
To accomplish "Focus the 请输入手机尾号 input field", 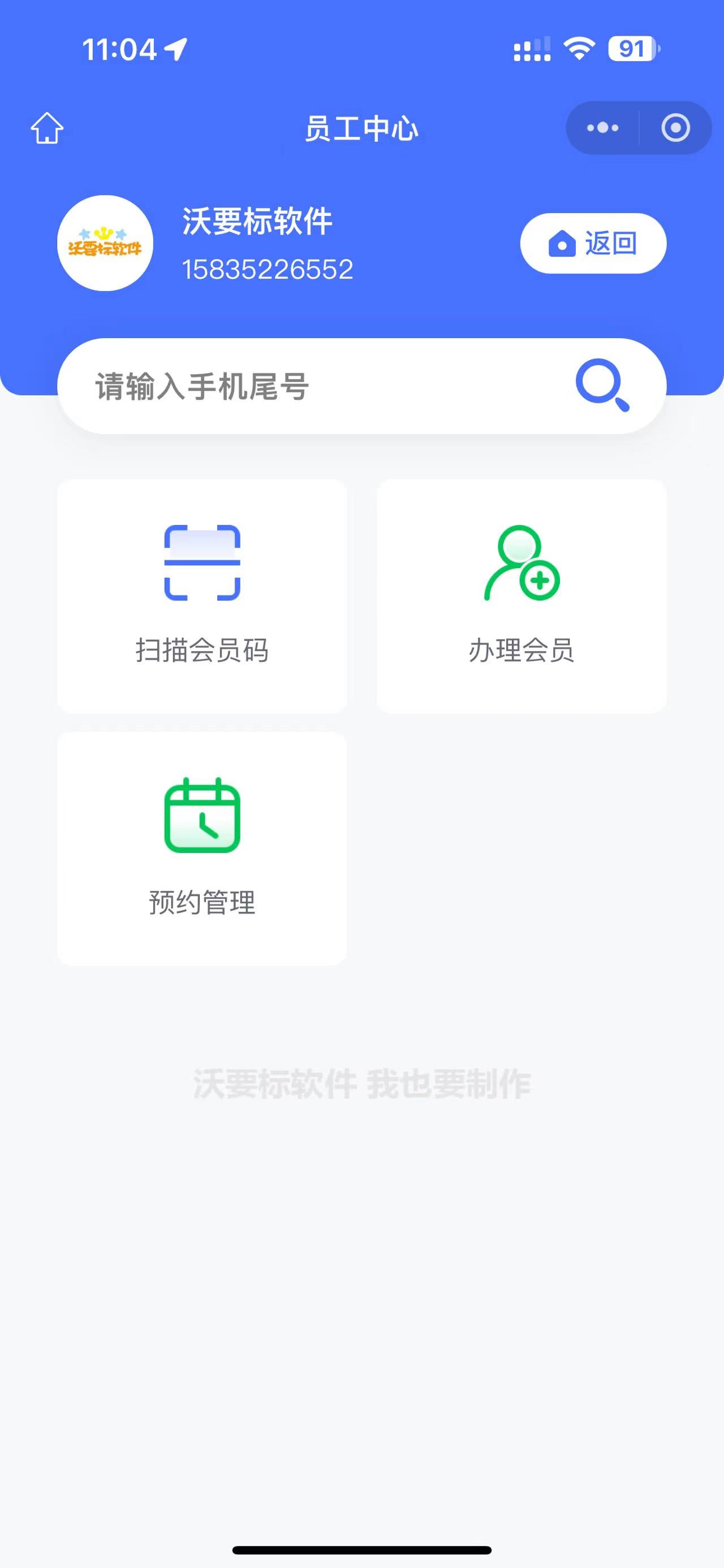I will pyautogui.click(x=317, y=387).
